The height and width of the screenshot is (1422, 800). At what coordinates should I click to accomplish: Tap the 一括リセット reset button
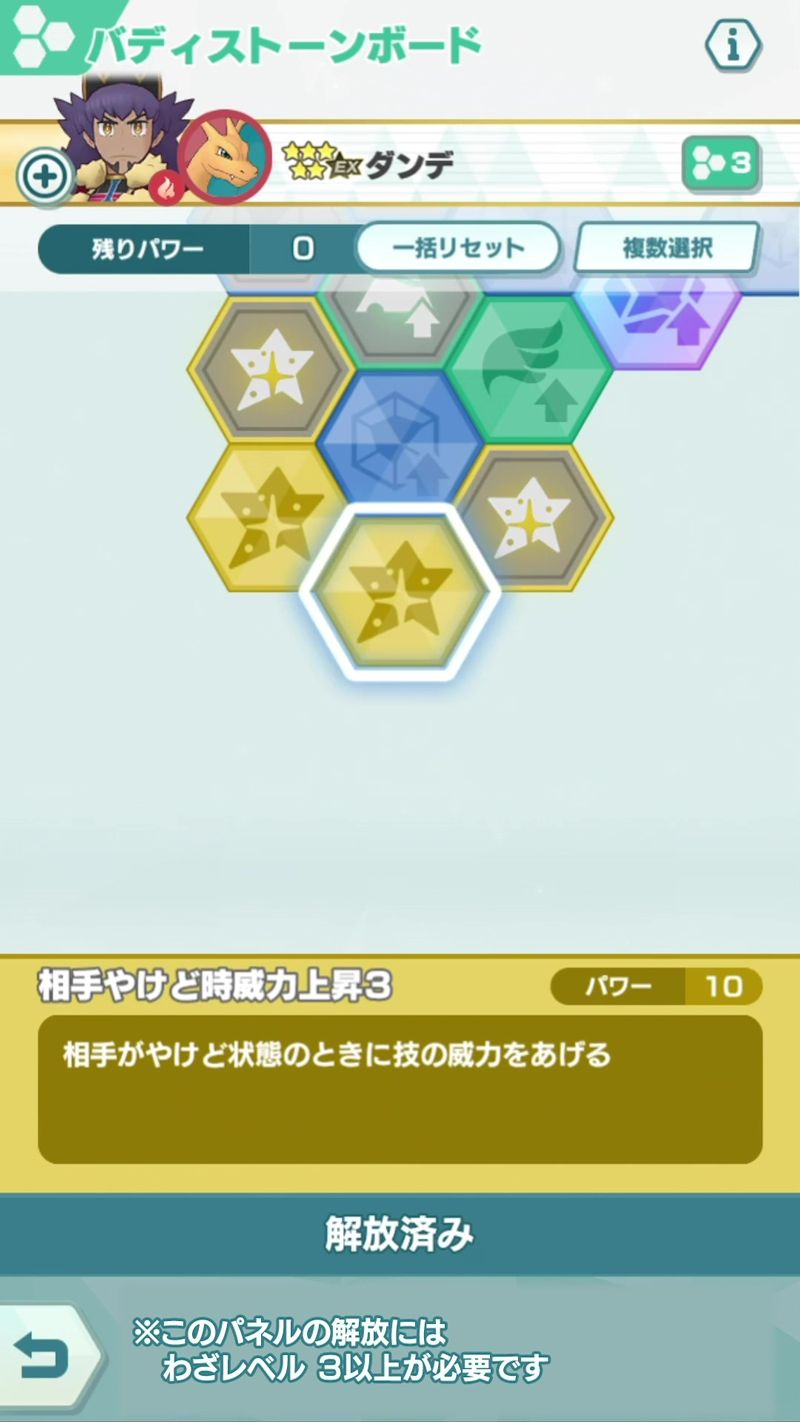click(457, 248)
